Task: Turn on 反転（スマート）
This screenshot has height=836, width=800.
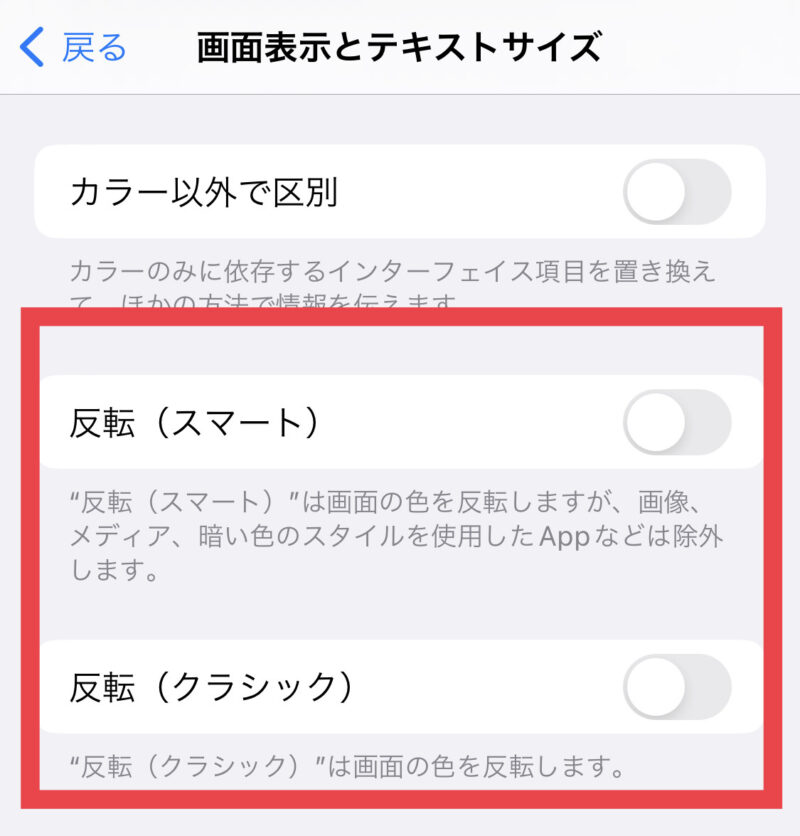Action: point(677,422)
